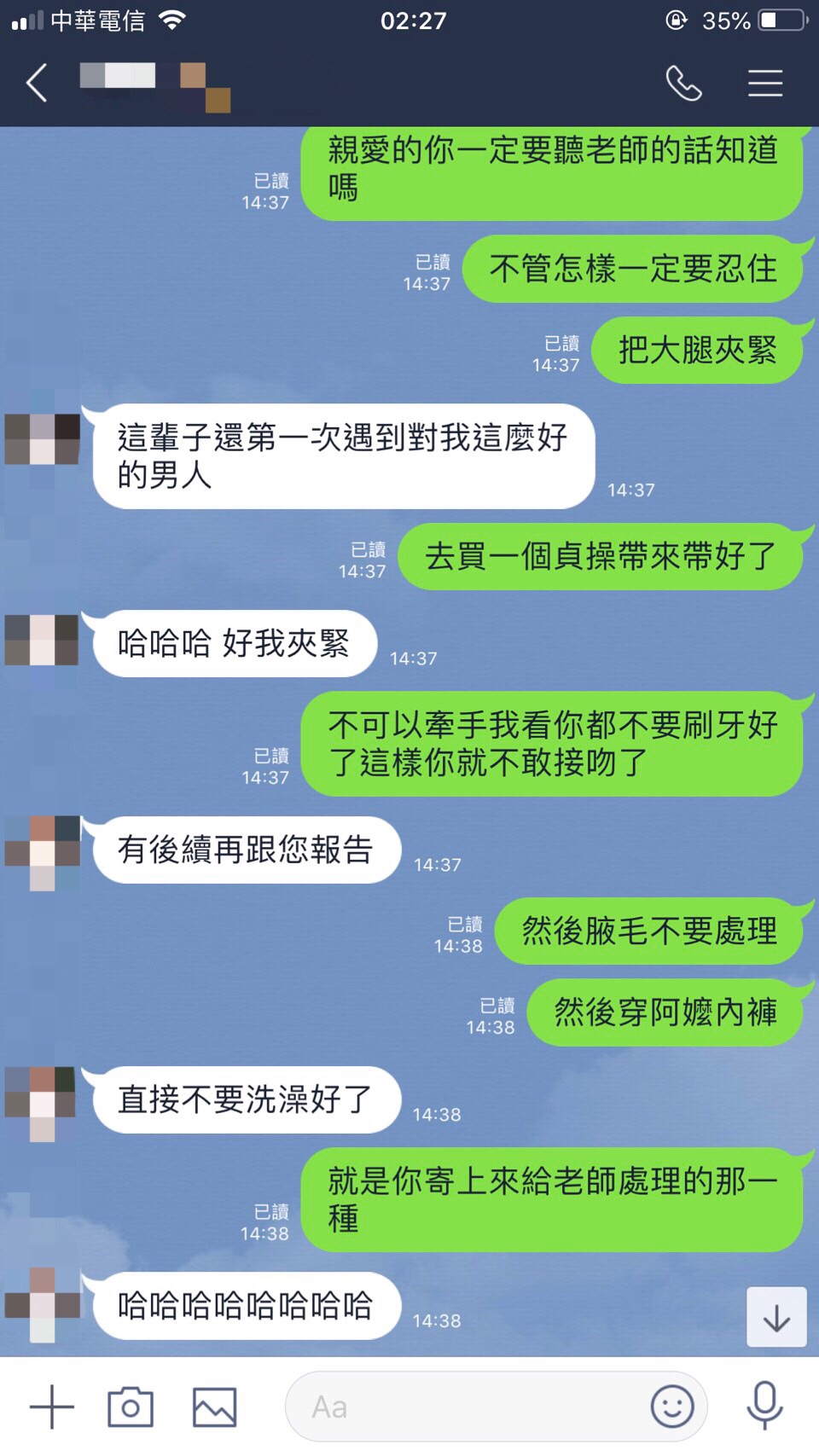This screenshot has width=819, height=1456.
Task: Go back to the chat list
Action: [x=37, y=84]
